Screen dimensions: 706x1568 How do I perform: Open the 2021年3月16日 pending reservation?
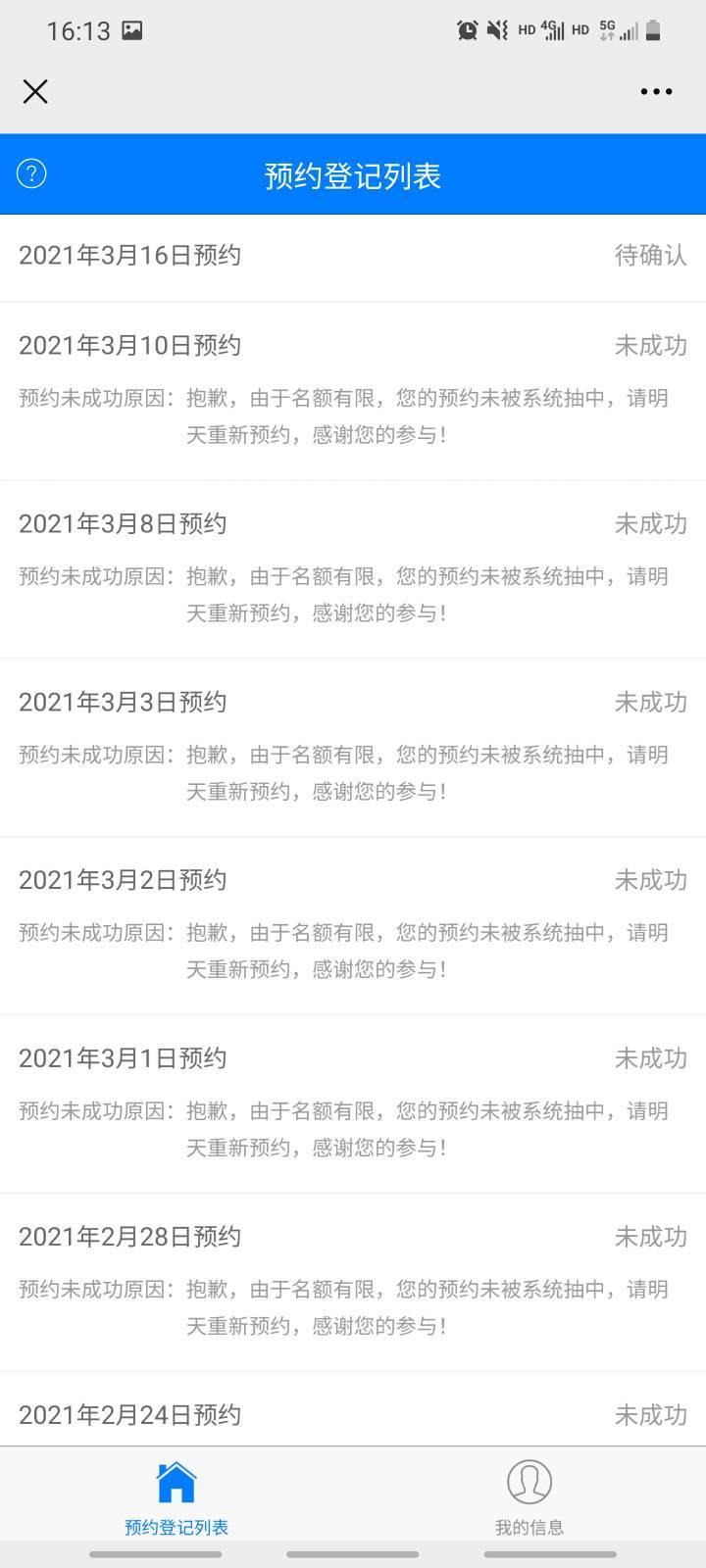coord(353,257)
